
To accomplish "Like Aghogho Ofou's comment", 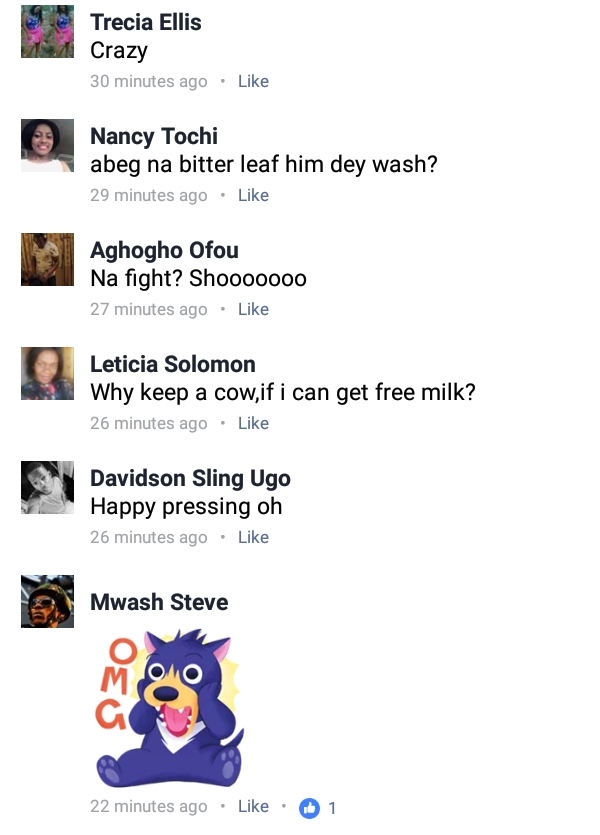I will tap(253, 309).
